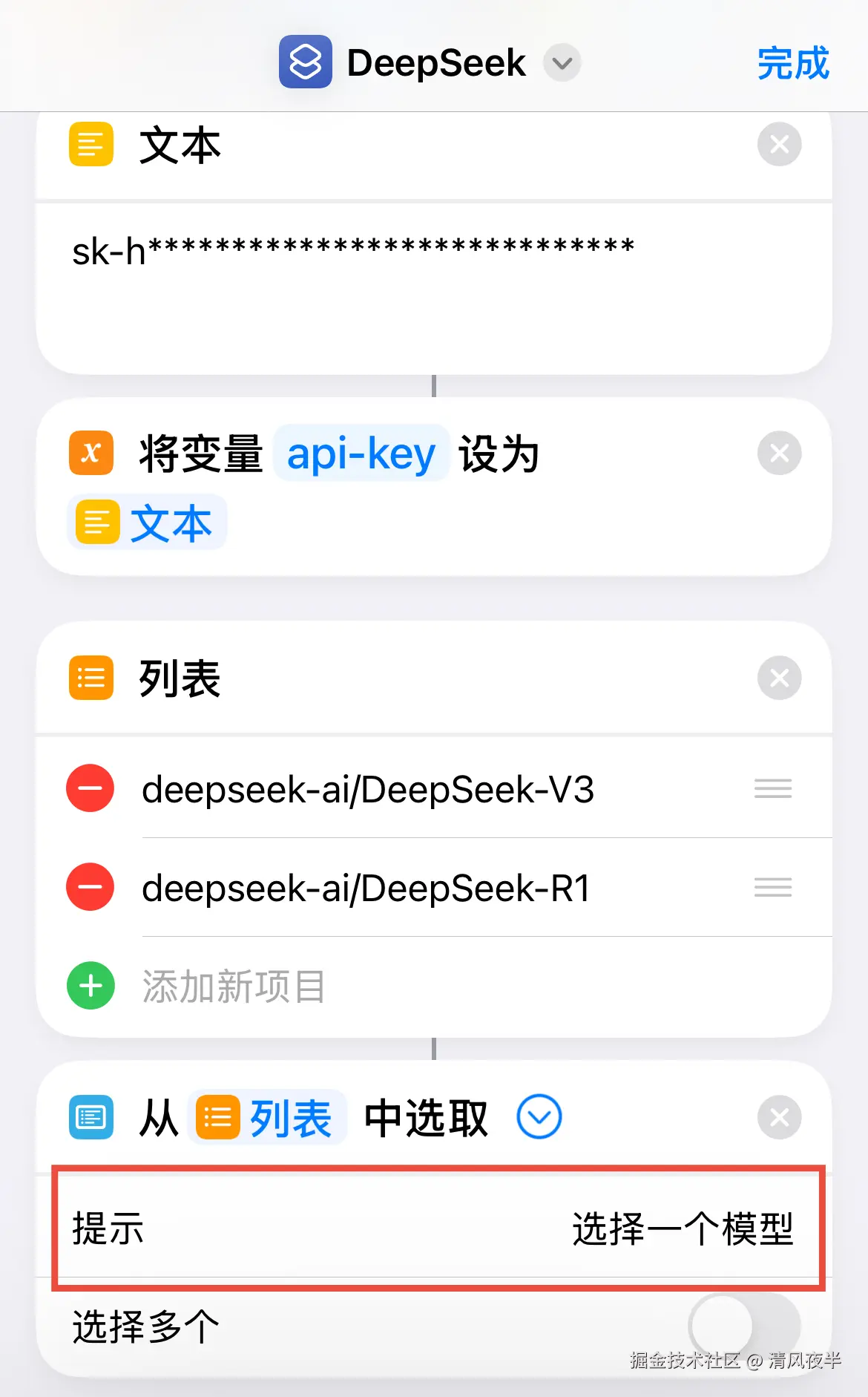The width and height of the screenshot is (868, 1397).
Task: Delete the DeepSeek-V3 list item
Action: click(x=91, y=788)
